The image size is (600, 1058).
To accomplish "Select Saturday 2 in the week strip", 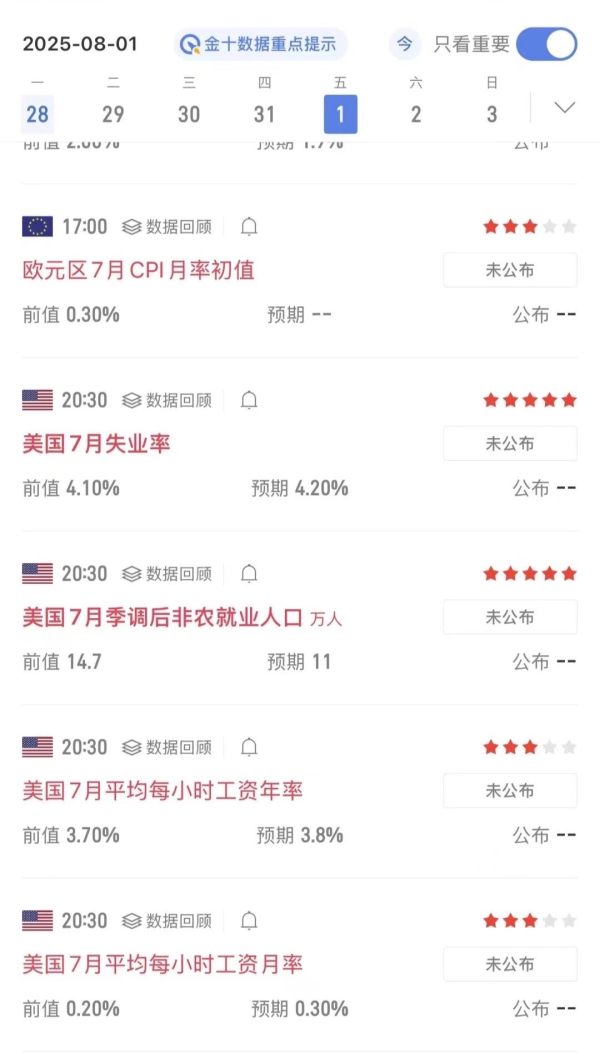I will (x=416, y=114).
